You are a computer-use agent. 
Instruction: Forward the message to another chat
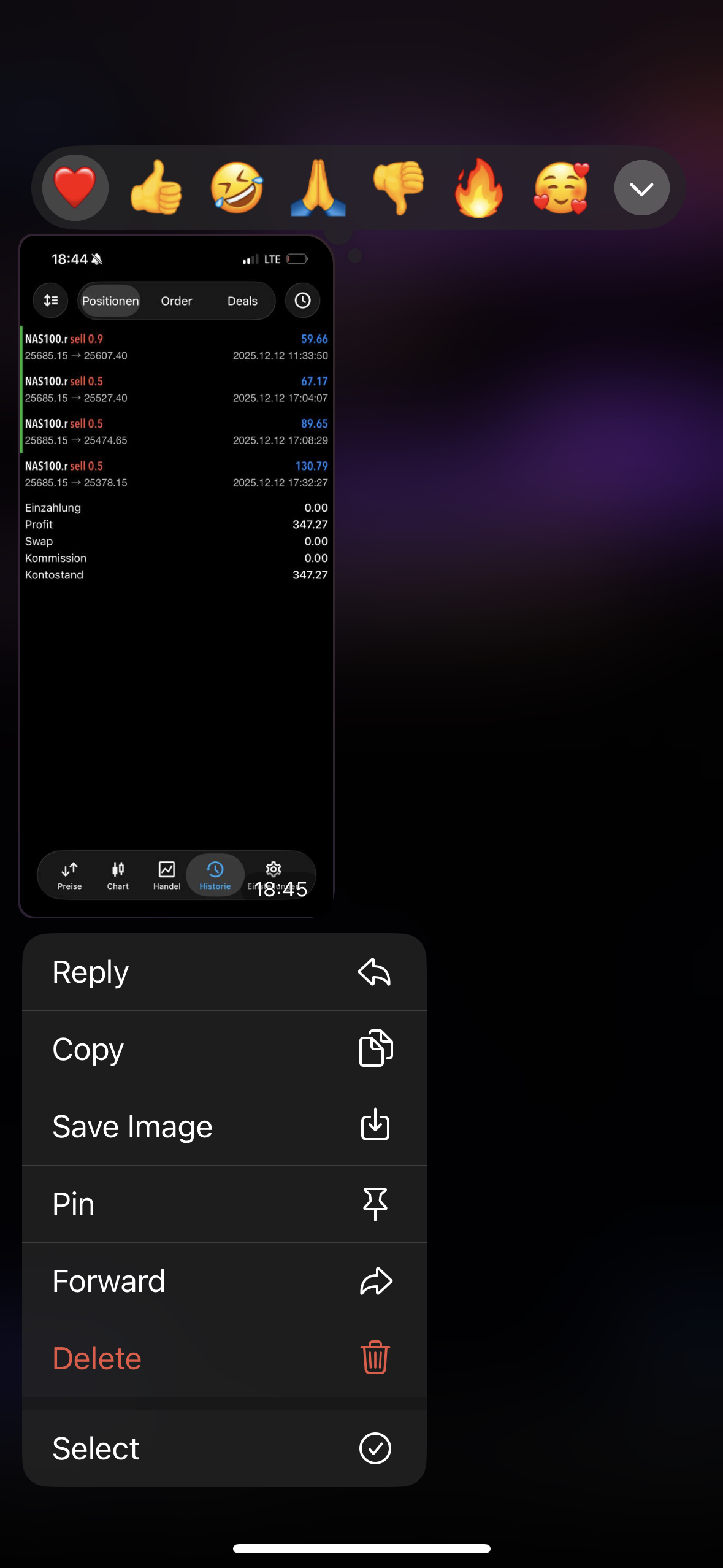click(x=224, y=1281)
